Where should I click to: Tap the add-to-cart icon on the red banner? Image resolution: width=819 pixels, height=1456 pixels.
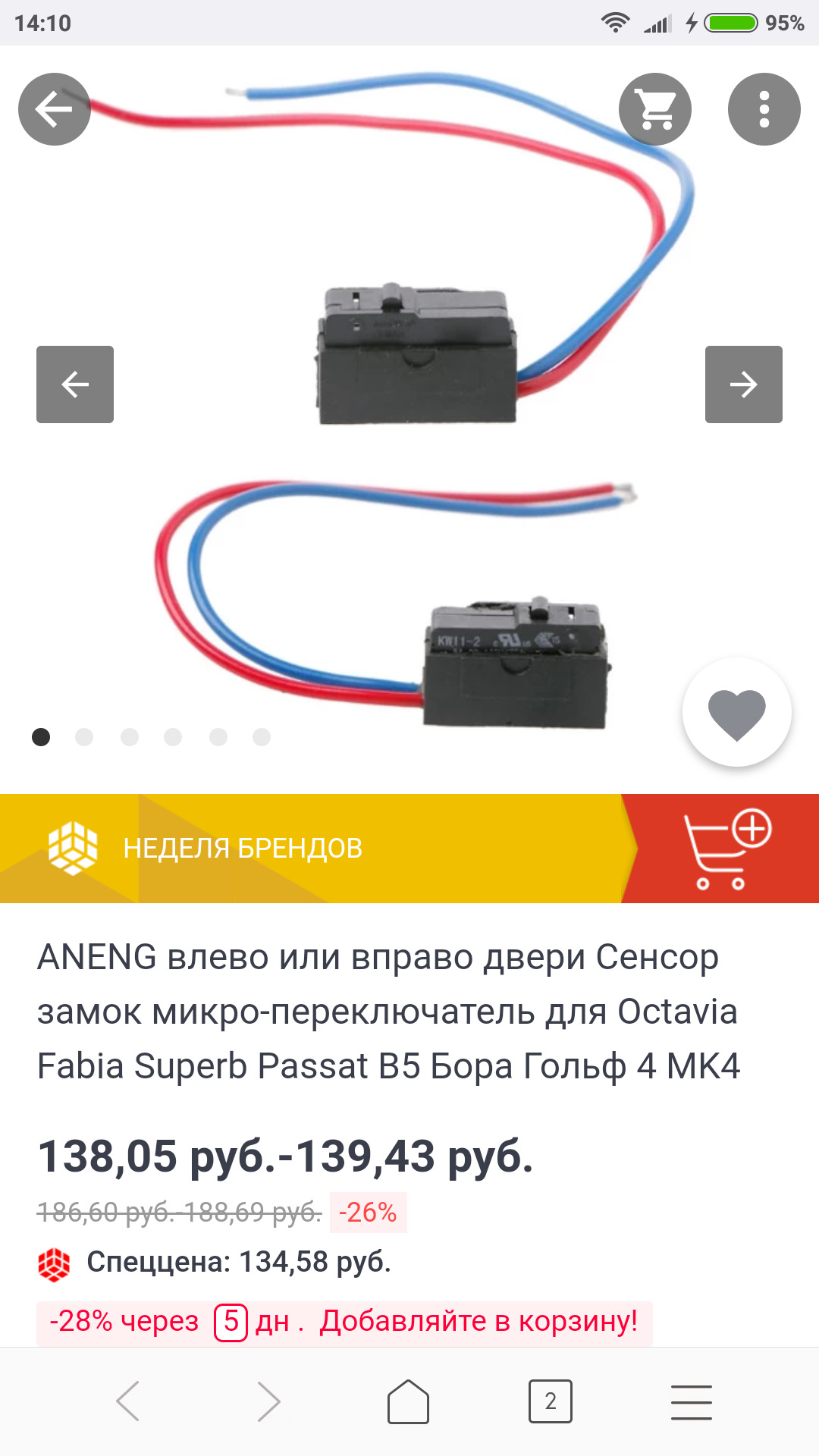pos(730,851)
